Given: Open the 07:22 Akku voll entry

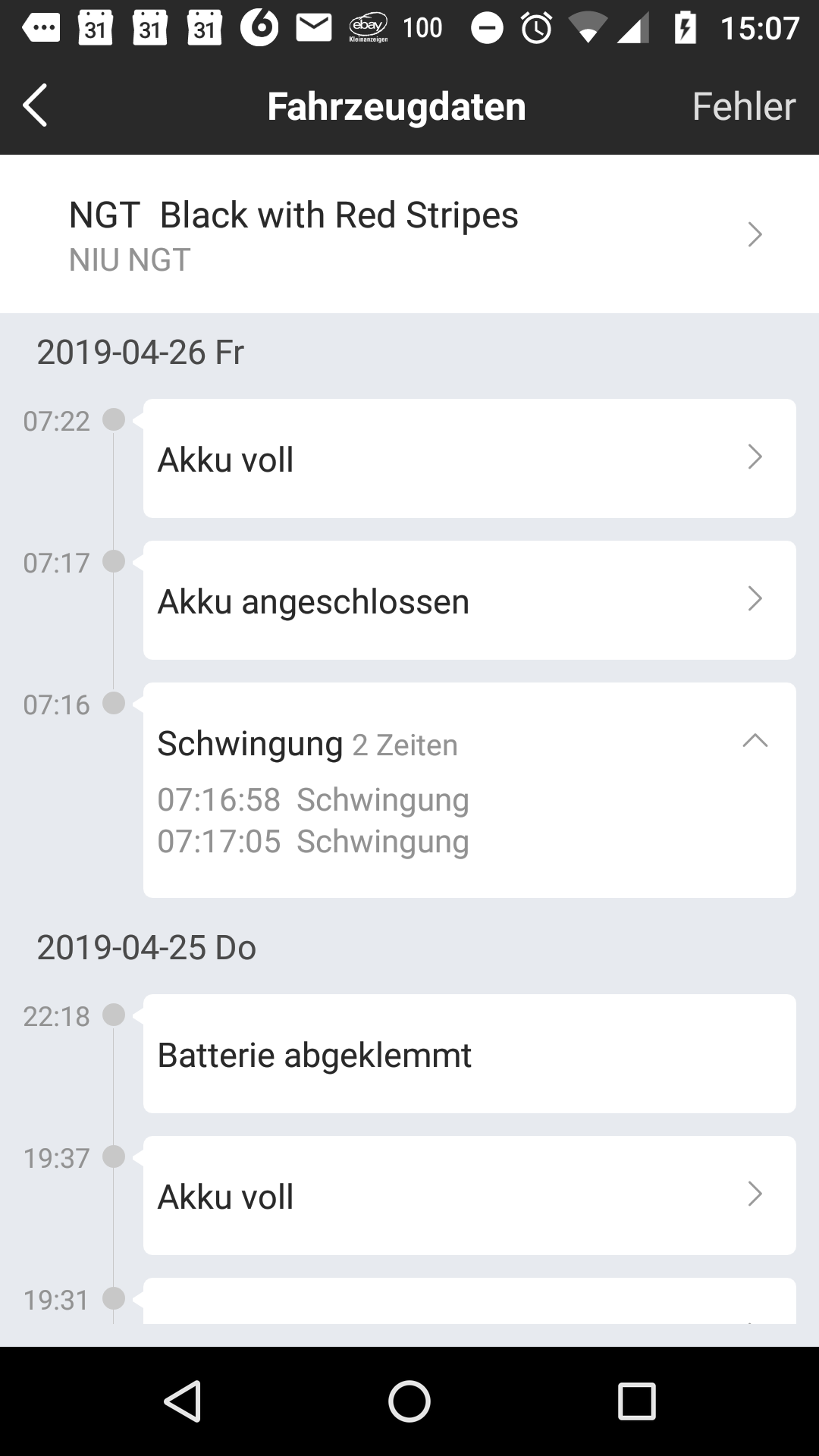Looking at the screenshot, I should click(x=469, y=459).
